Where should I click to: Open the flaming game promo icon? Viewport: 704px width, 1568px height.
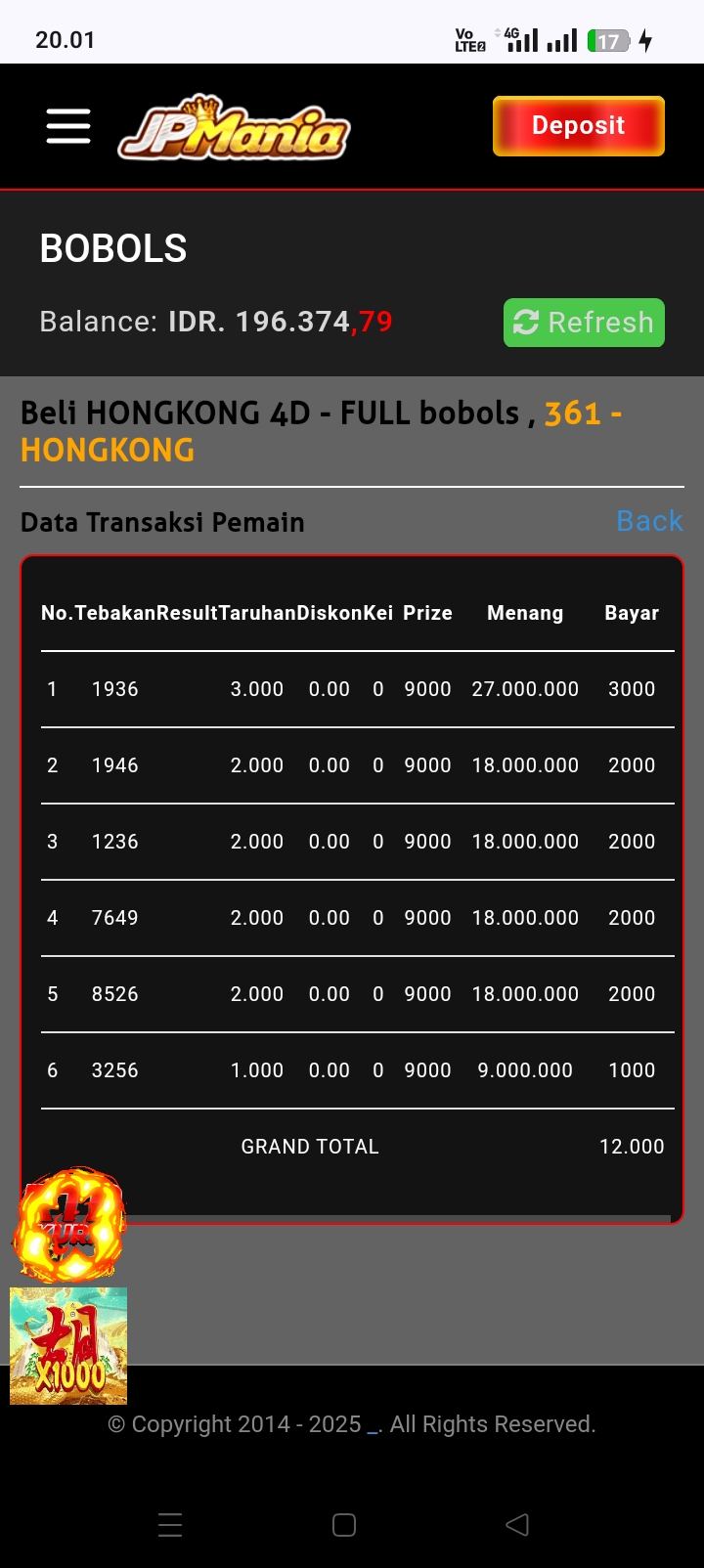click(68, 1225)
